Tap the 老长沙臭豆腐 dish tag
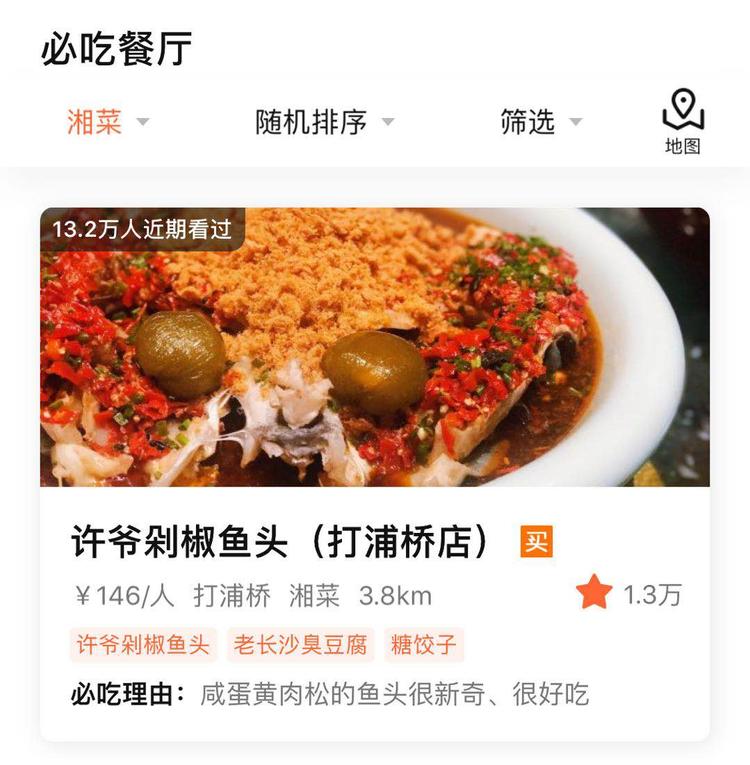 tap(300, 644)
